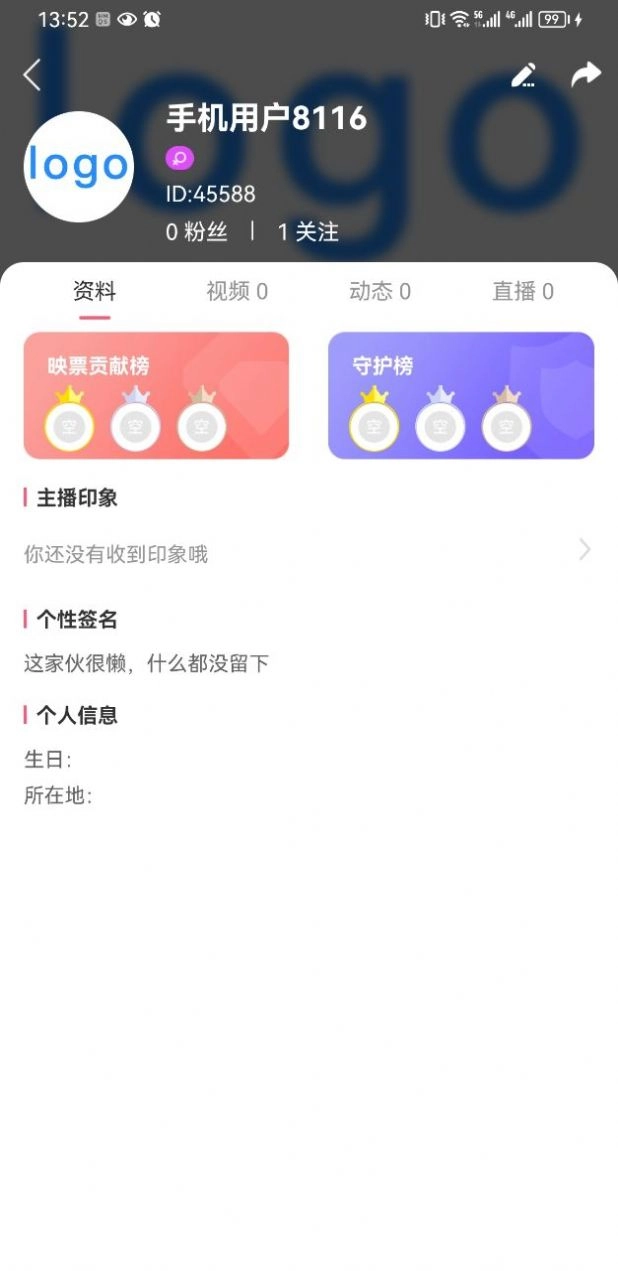Switch to the 动态 tab
618x1271 pixels.
(x=380, y=291)
